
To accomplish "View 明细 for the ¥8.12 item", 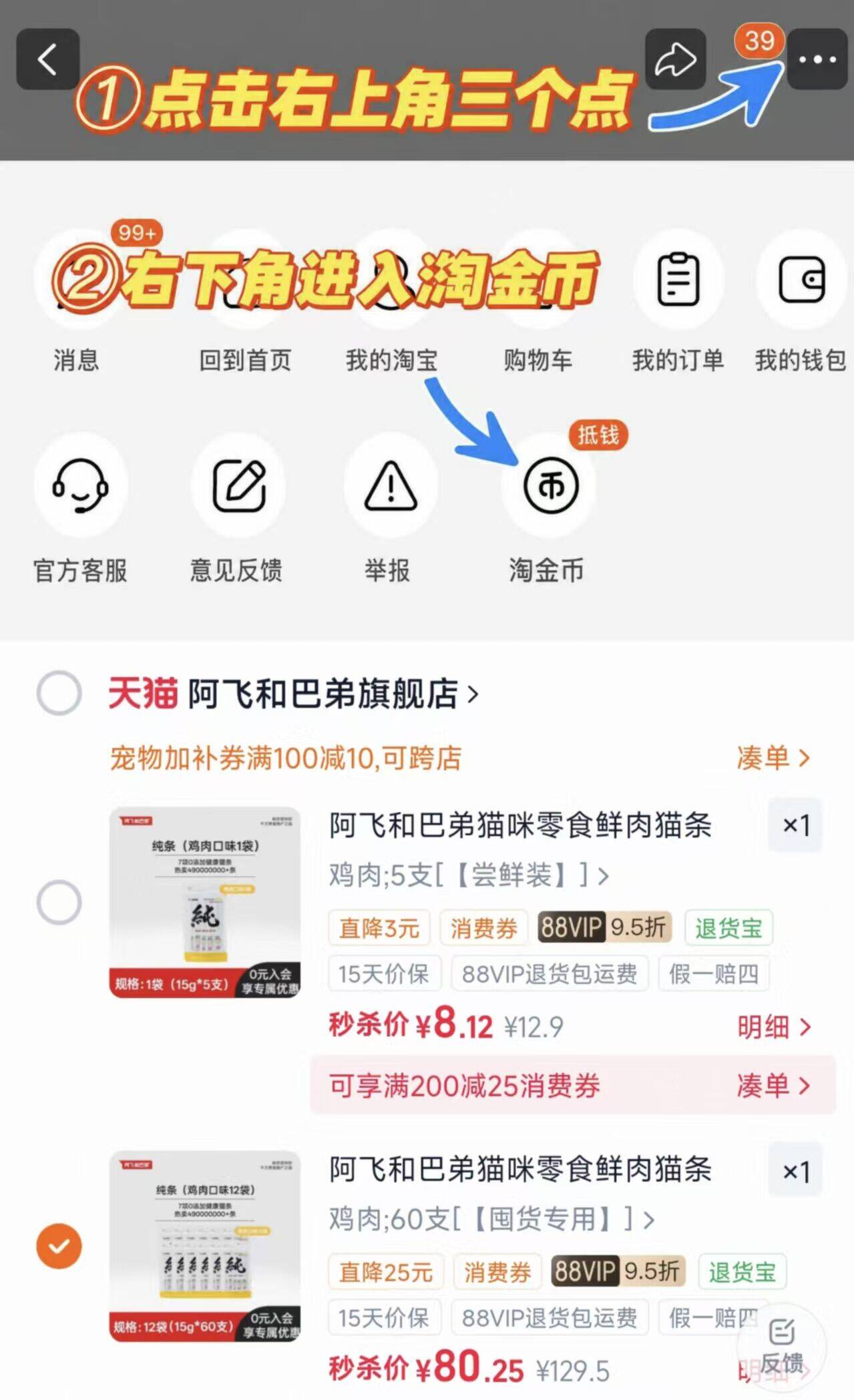I will click(775, 1027).
